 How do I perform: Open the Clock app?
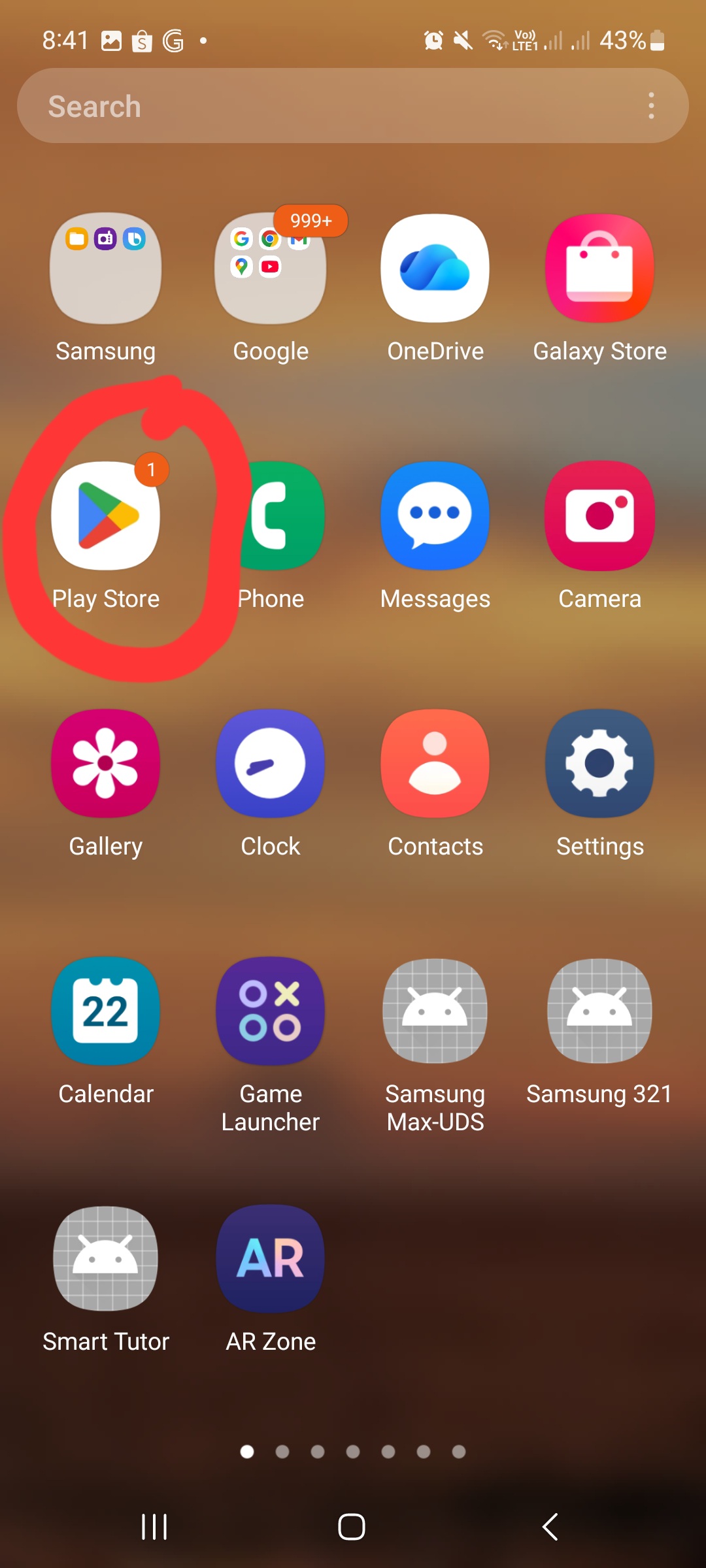click(x=271, y=763)
